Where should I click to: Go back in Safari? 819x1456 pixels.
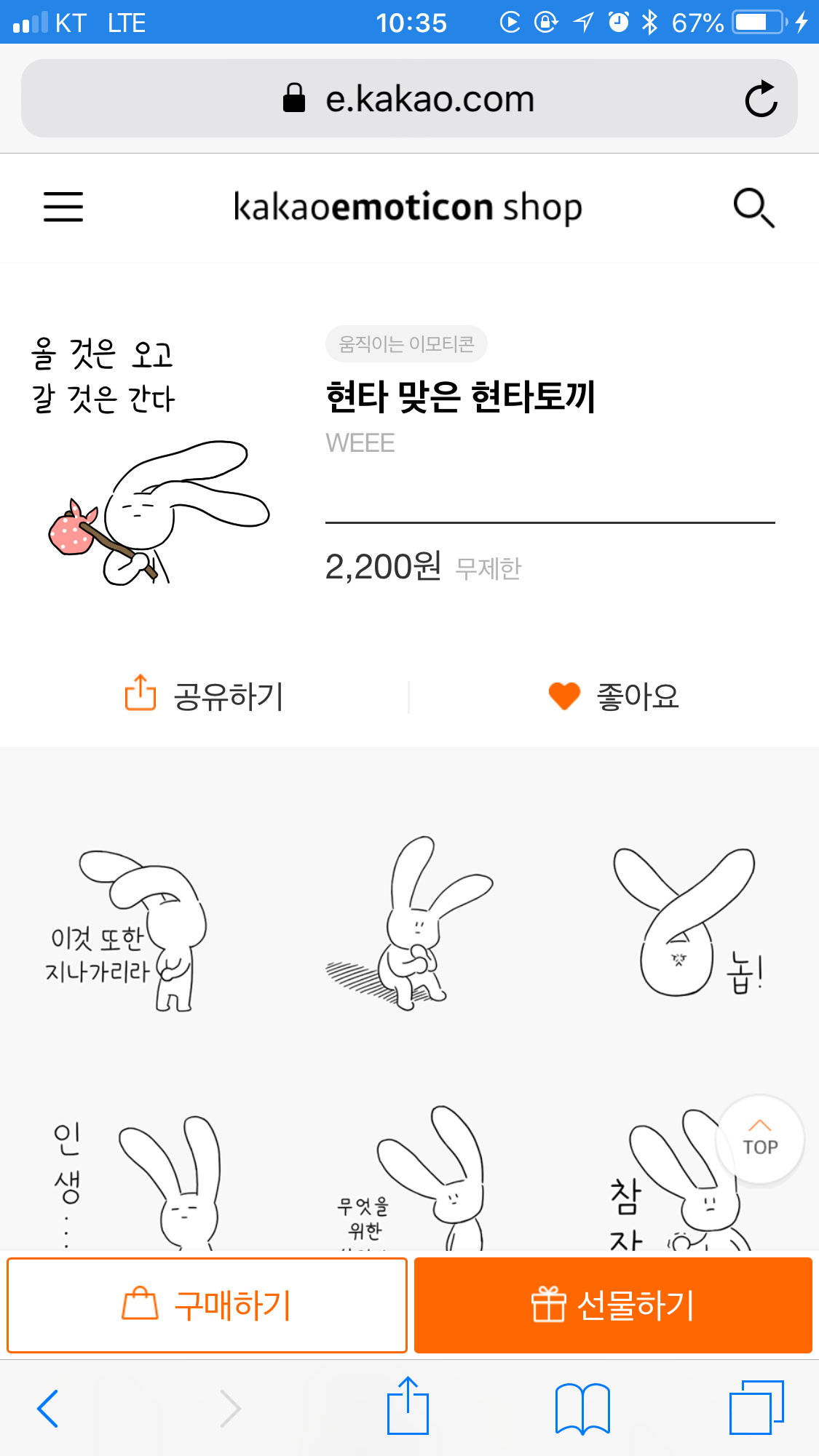pos(48,1409)
